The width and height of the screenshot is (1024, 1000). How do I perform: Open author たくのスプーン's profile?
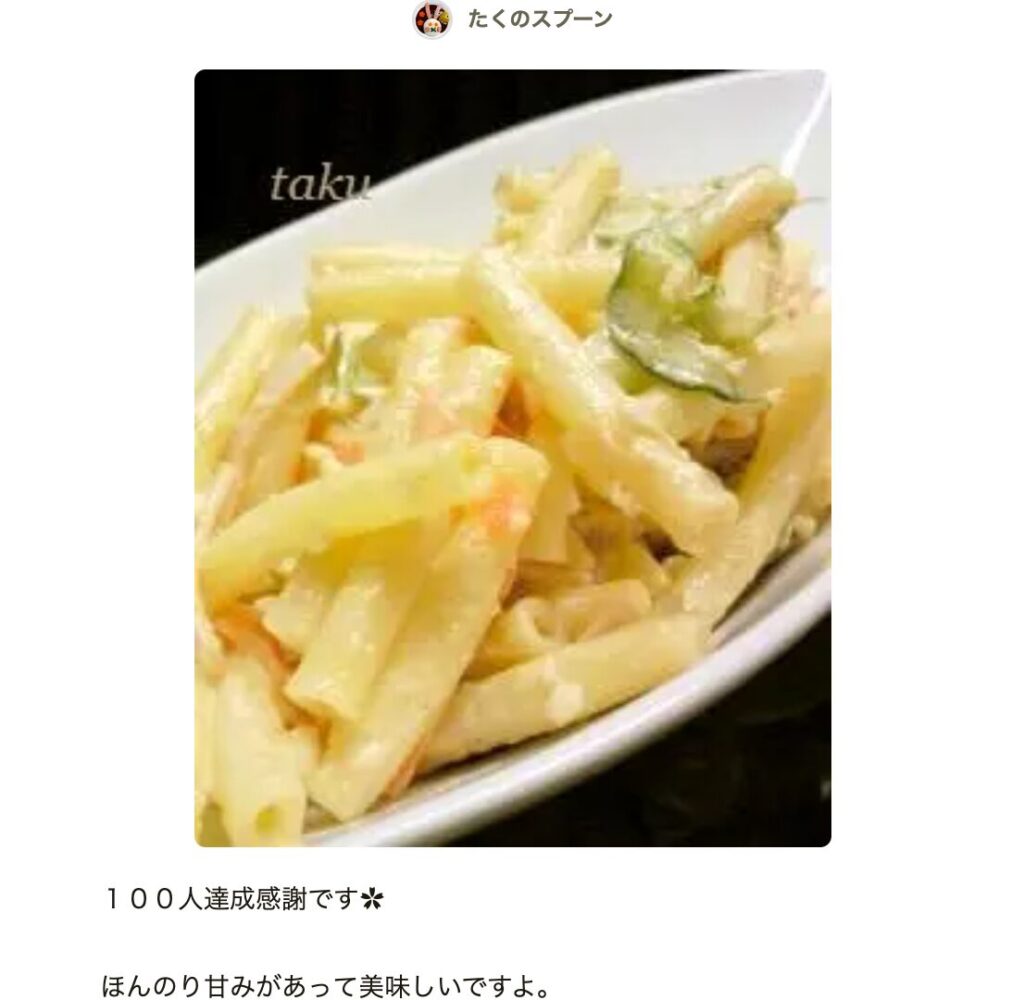(x=538, y=19)
